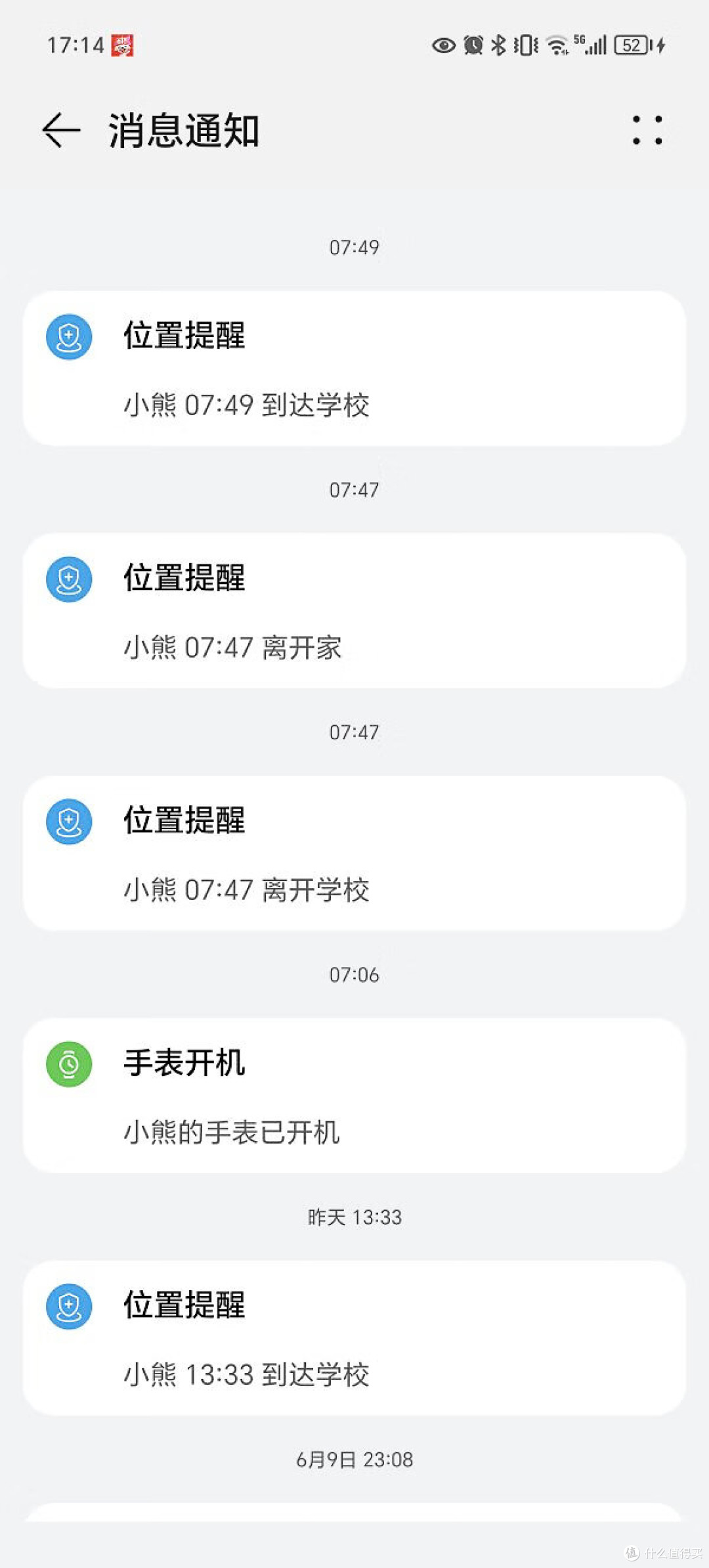This screenshot has width=709, height=1568.
Task: Tap the location icon on the 离开家 notification
Action: pyautogui.click(x=68, y=580)
